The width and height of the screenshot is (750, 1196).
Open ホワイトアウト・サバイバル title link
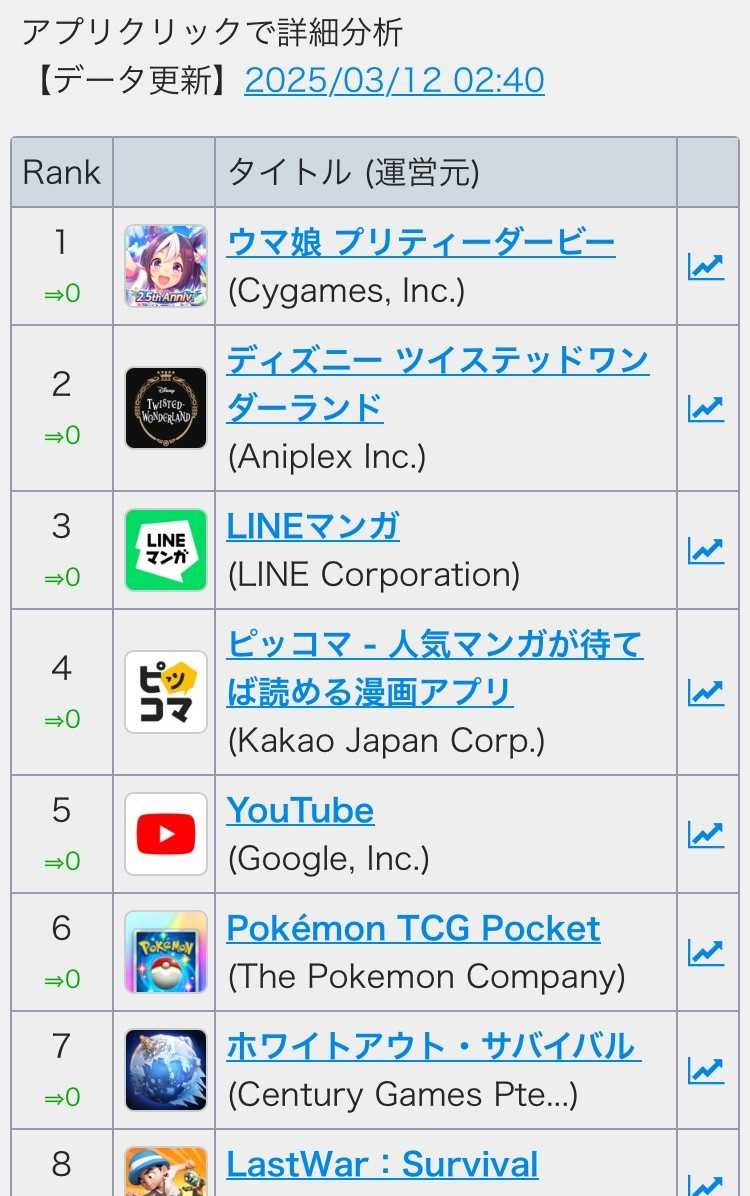point(433,1046)
